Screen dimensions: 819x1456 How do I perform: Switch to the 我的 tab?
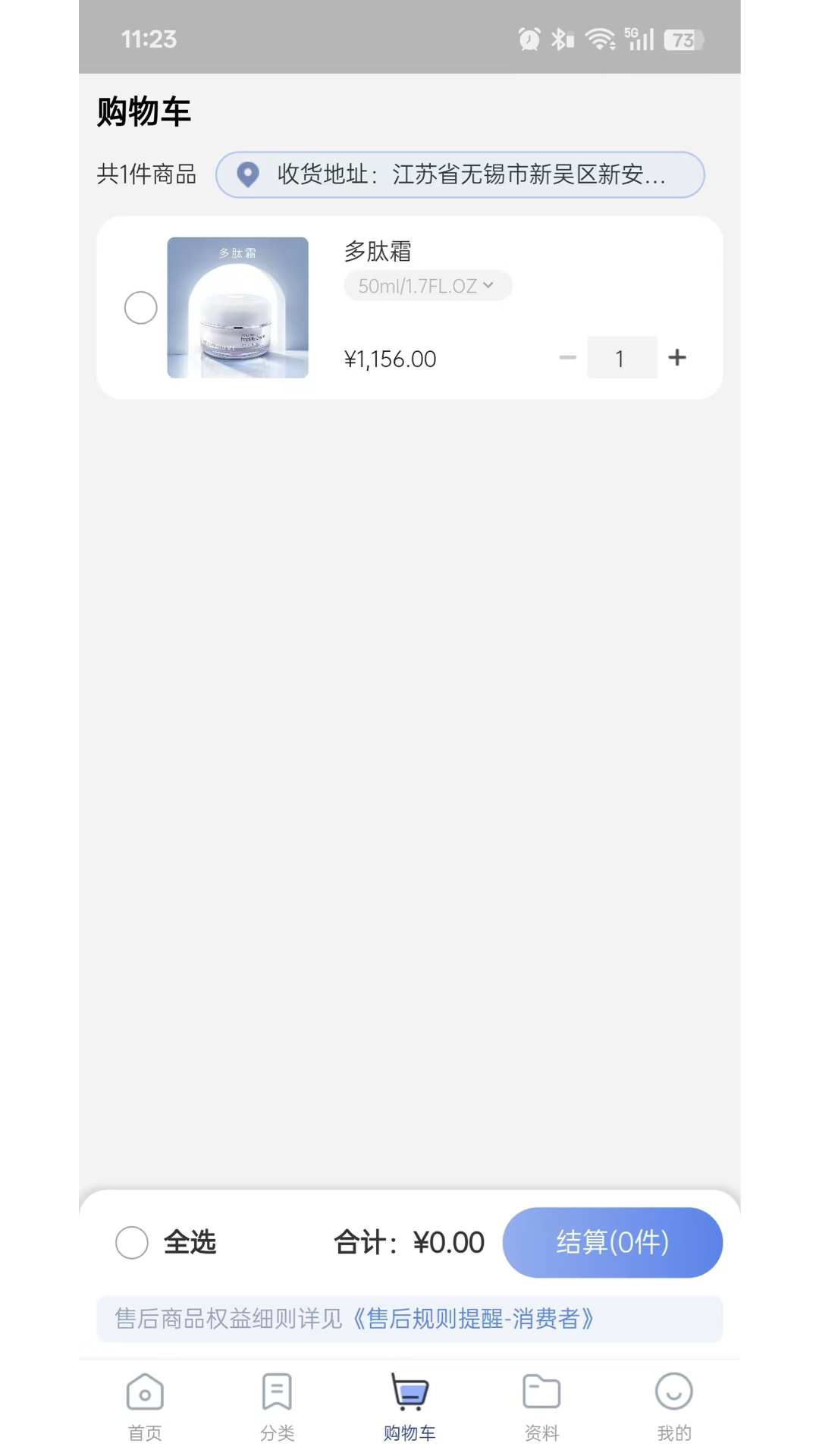(x=673, y=1406)
